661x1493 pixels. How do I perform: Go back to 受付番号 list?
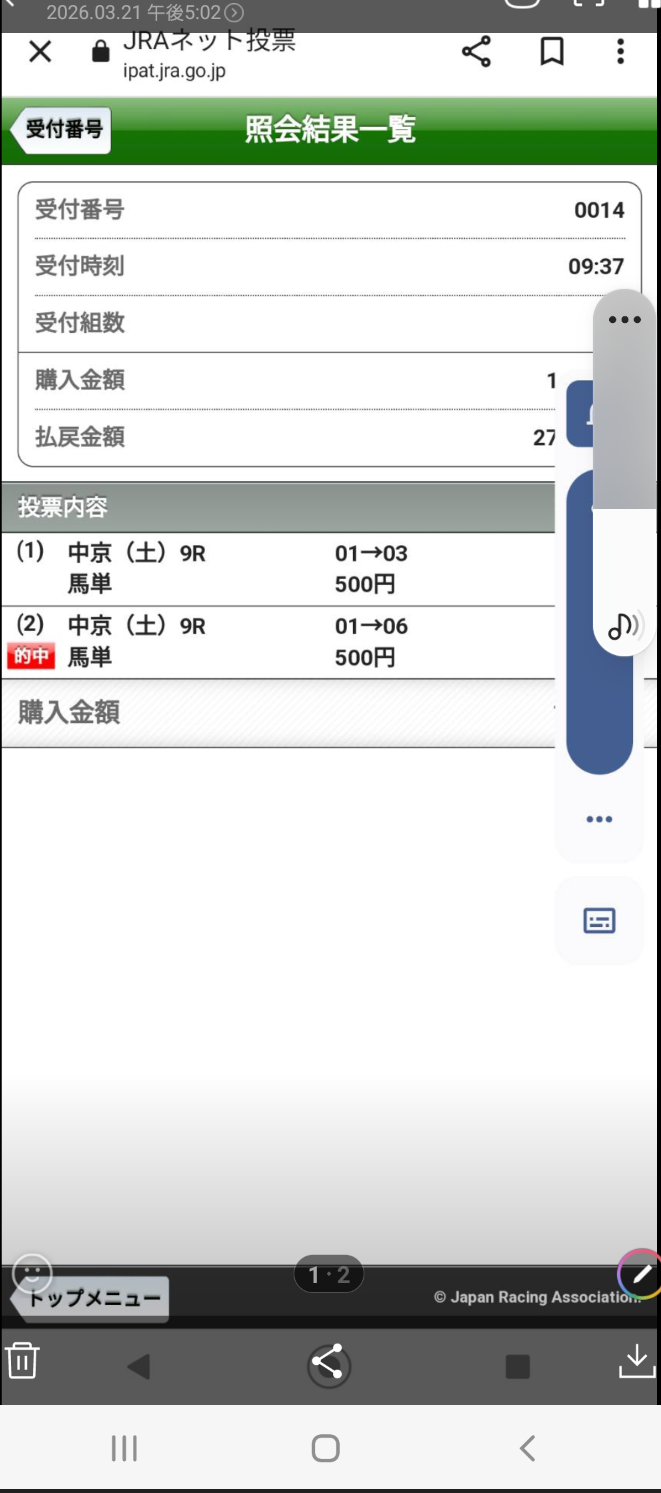tap(62, 130)
